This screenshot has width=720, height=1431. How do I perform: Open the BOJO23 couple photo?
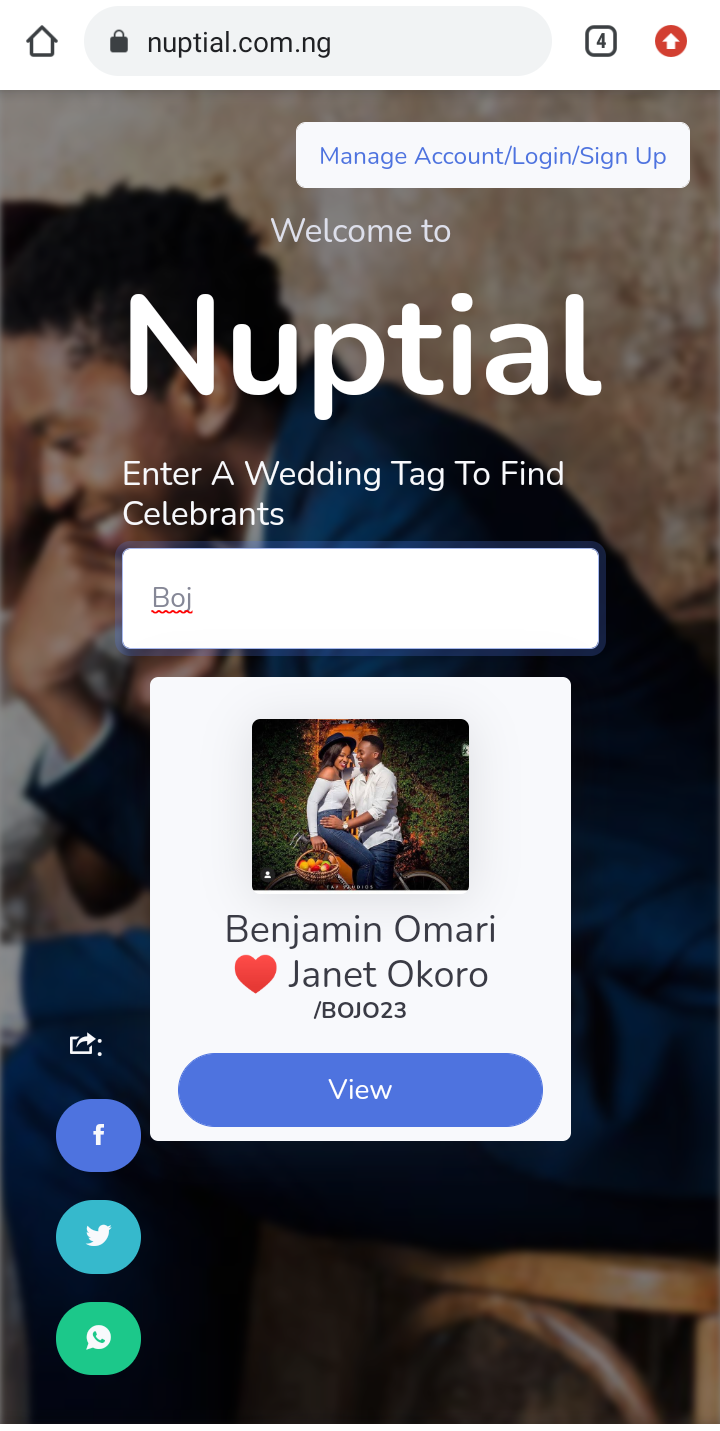click(360, 804)
